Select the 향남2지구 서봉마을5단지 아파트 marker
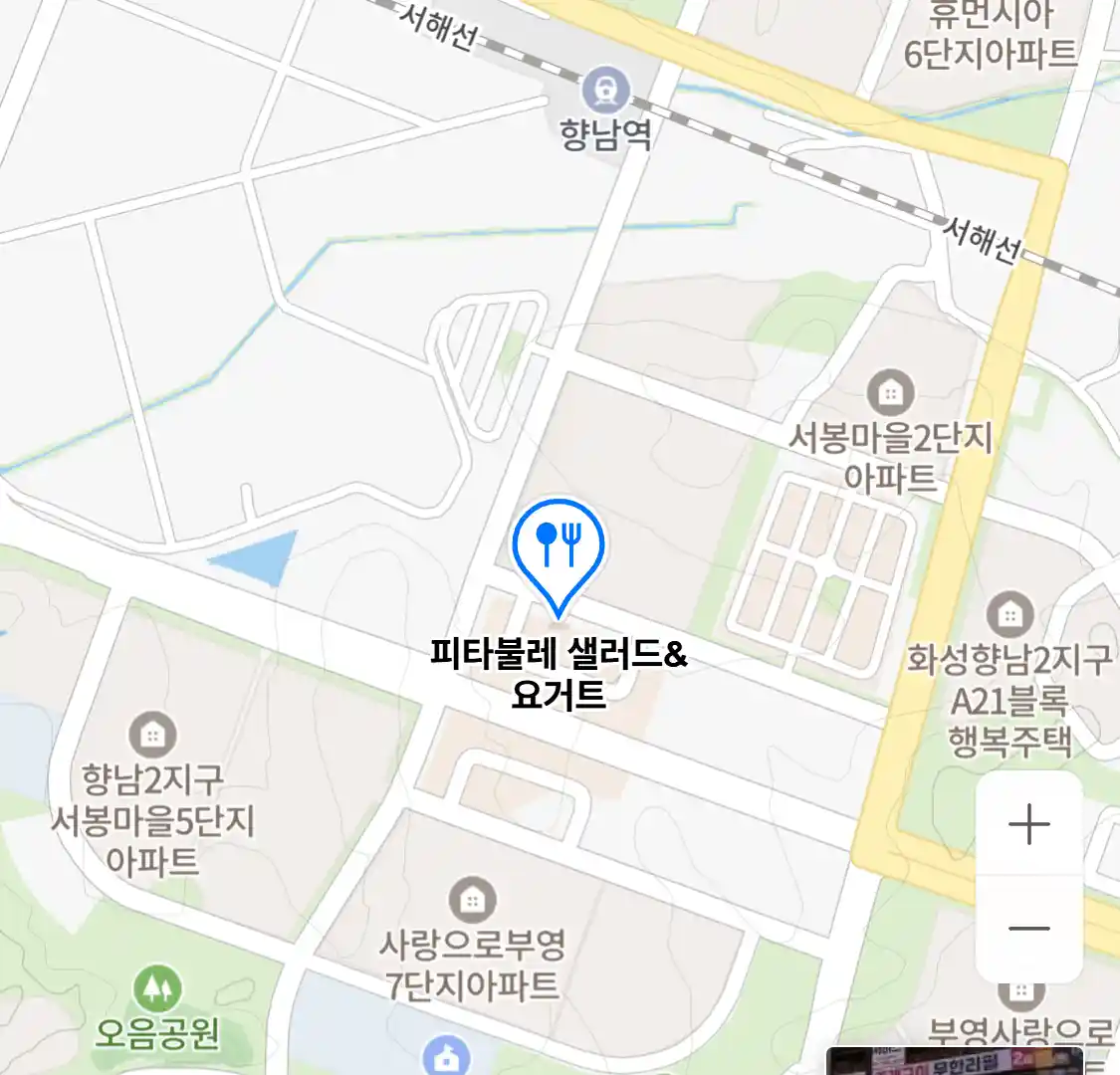The image size is (1120, 1075). coord(152,736)
